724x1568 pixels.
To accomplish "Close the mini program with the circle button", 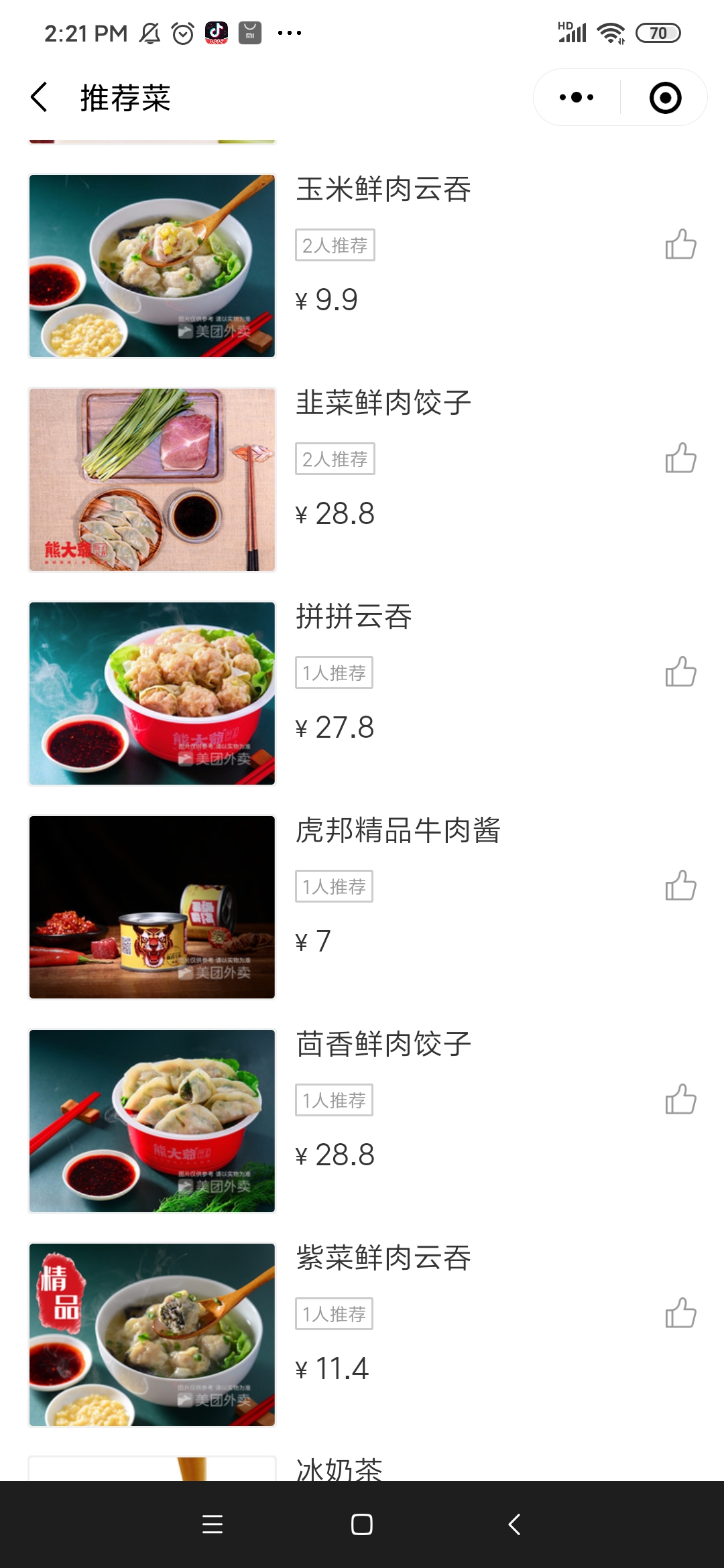I will tap(665, 98).
